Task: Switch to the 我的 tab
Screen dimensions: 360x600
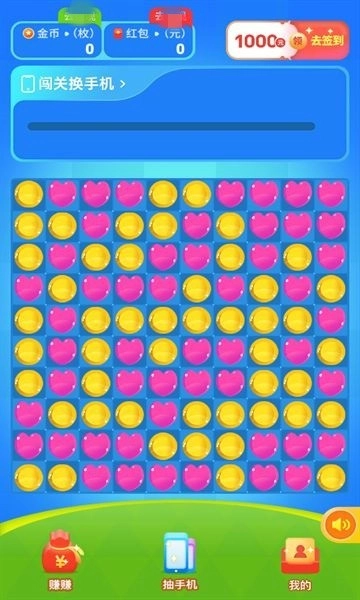Action: point(300,564)
